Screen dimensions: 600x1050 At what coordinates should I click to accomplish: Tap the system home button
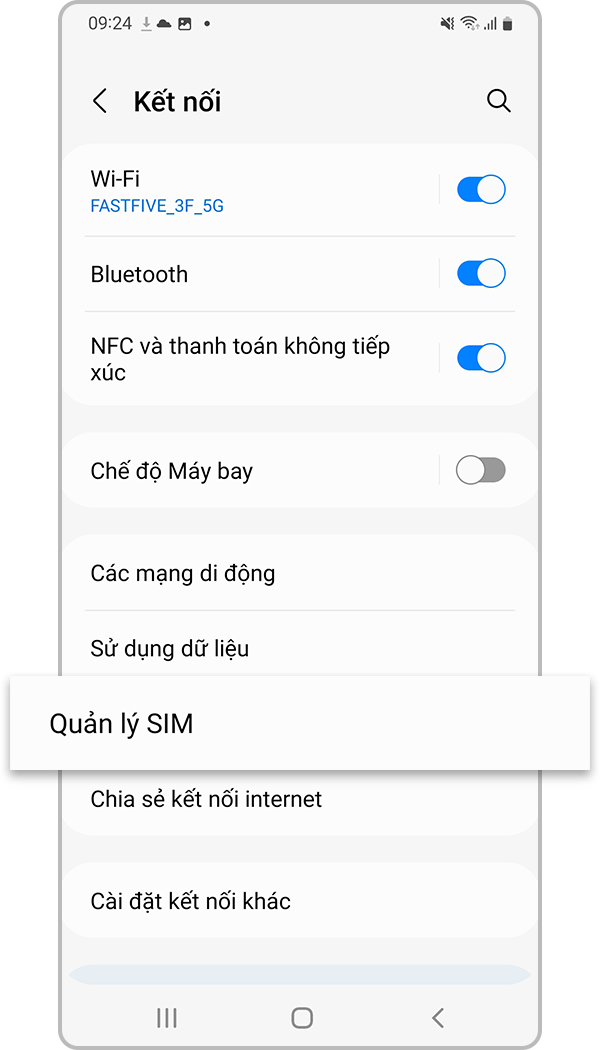pyautogui.click(x=302, y=1018)
